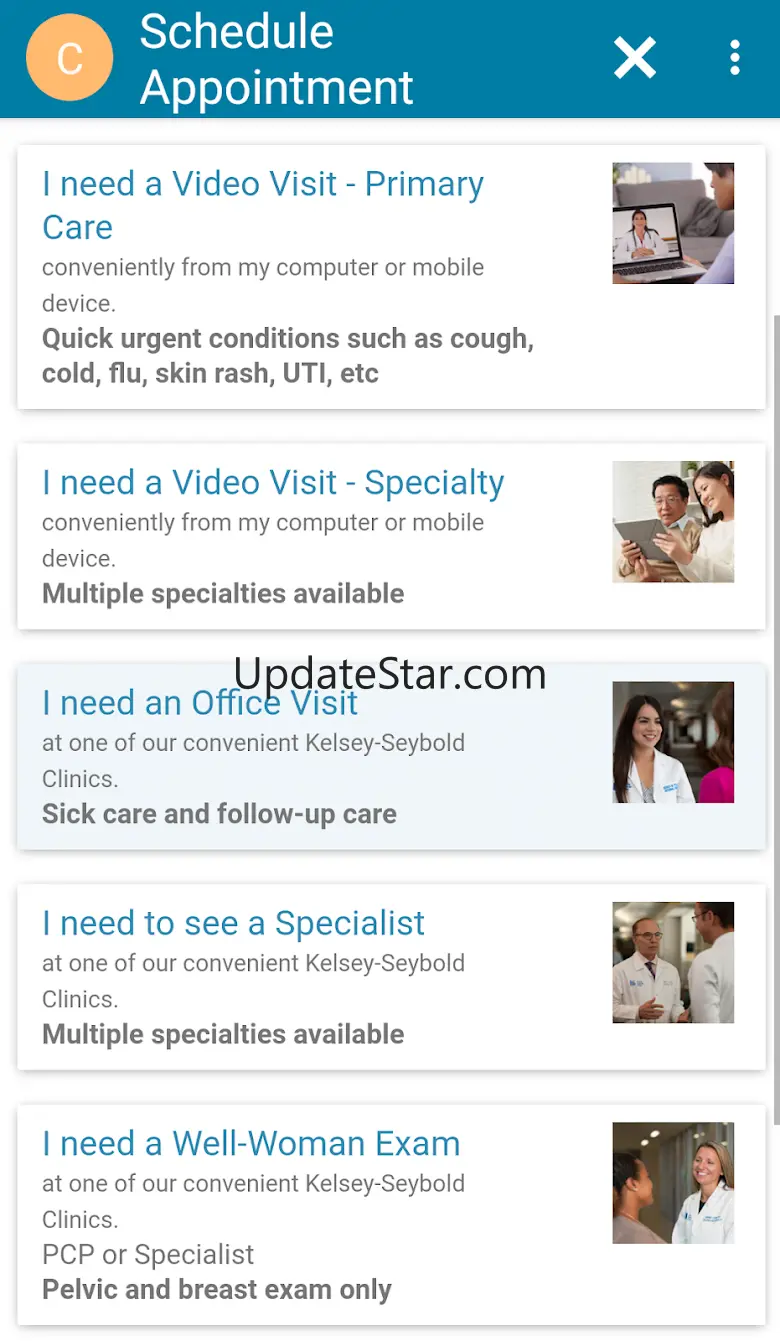Tap the orange C profile avatar
This screenshot has width=780, height=1341.
click(x=69, y=58)
